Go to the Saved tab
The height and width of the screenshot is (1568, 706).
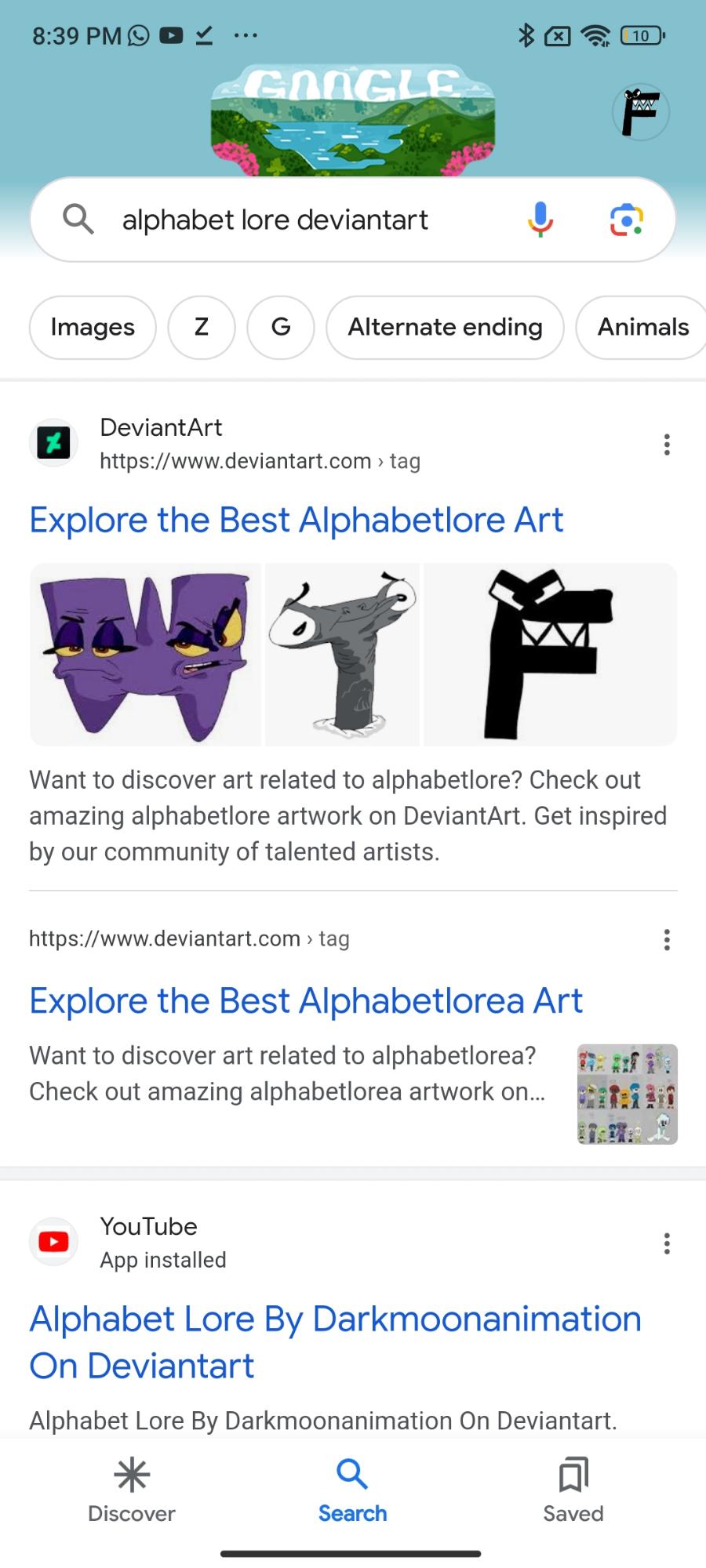point(573,1490)
